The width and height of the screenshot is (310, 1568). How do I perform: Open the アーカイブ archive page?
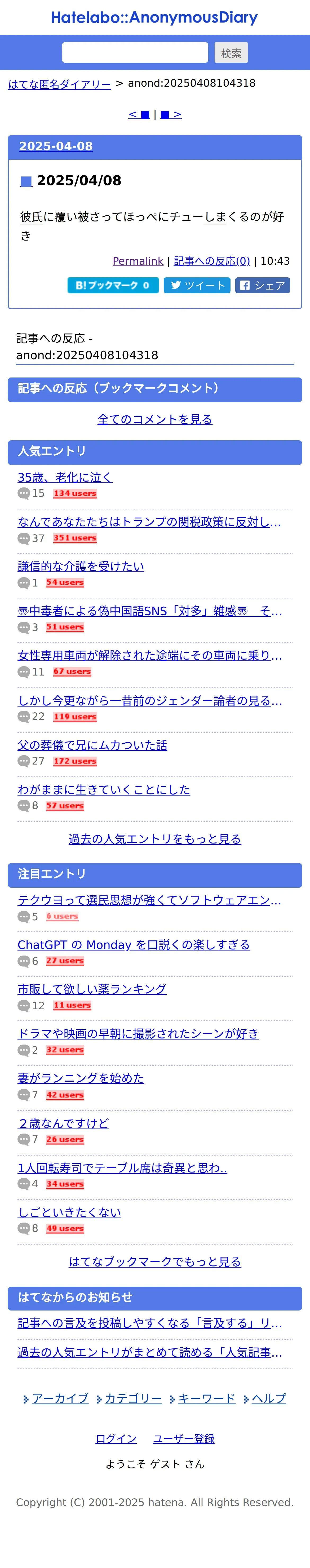(x=60, y=1399)
